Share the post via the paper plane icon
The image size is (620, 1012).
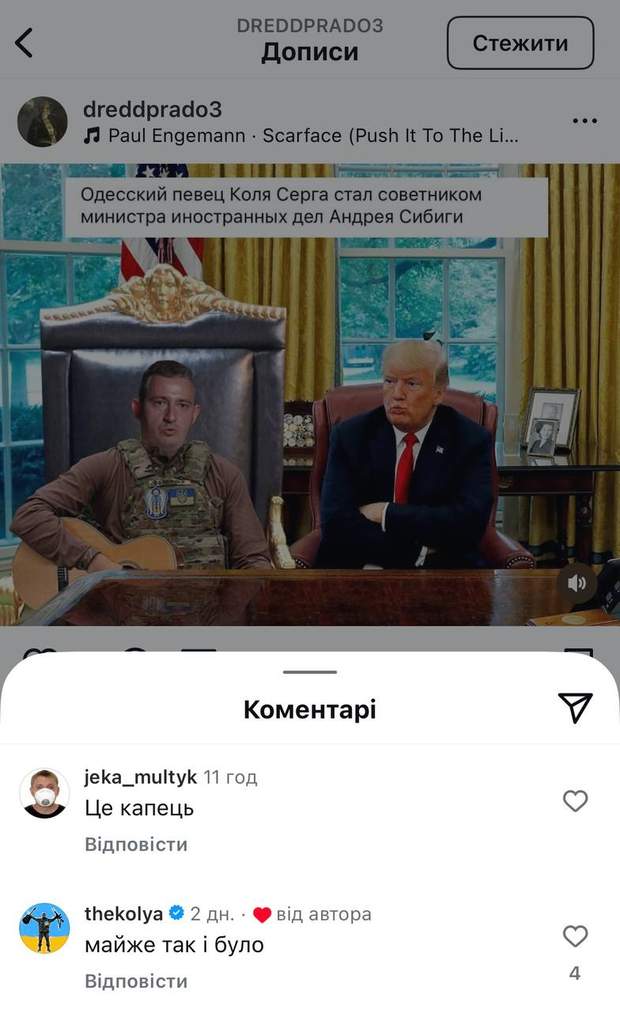click(x=575, y=708)
